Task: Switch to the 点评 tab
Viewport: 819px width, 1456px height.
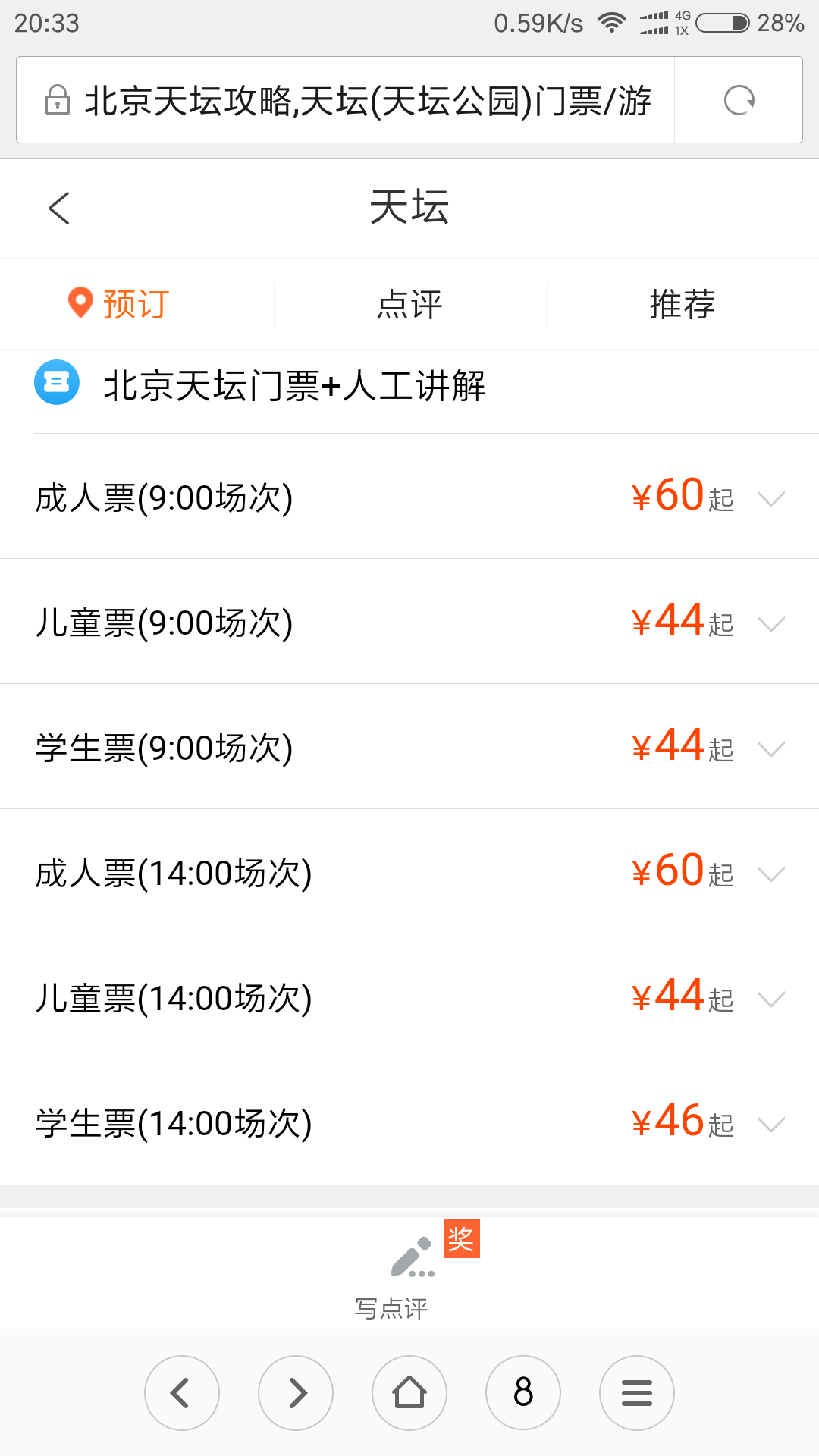Action: [409, 305]
